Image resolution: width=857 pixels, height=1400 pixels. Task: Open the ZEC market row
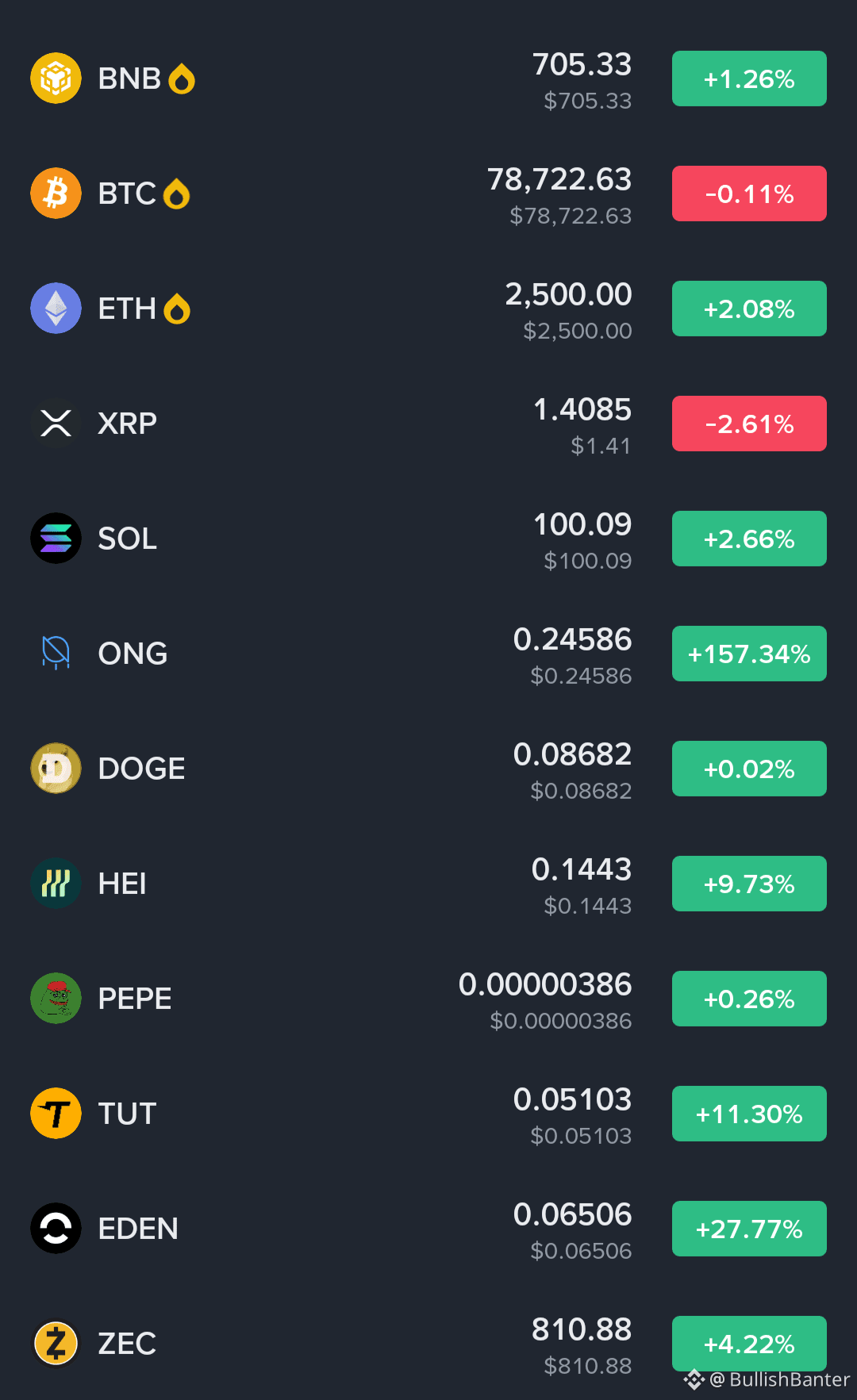[428, 1344]
